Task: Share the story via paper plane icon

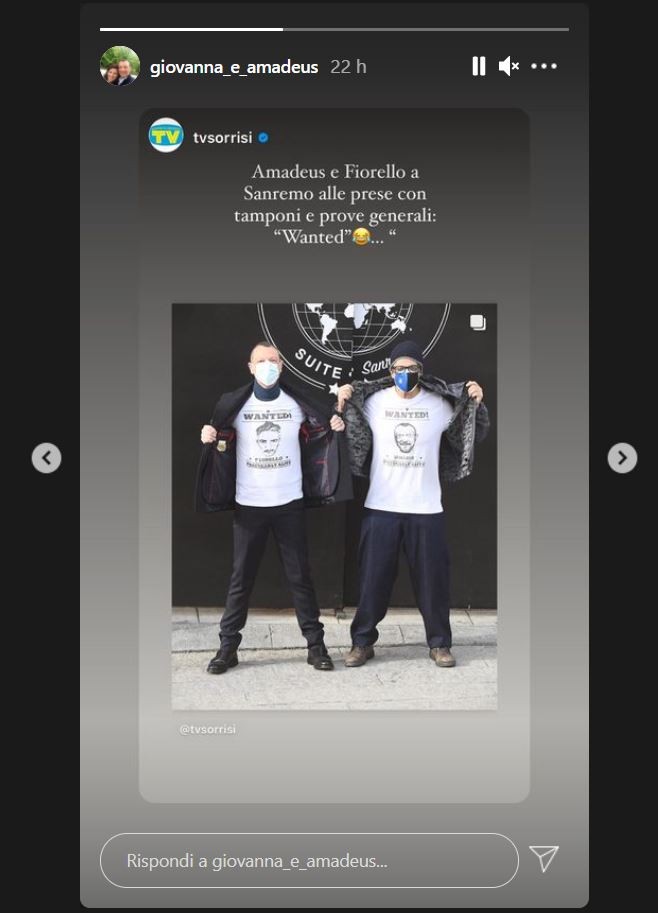Action: (x=543, y=859)
